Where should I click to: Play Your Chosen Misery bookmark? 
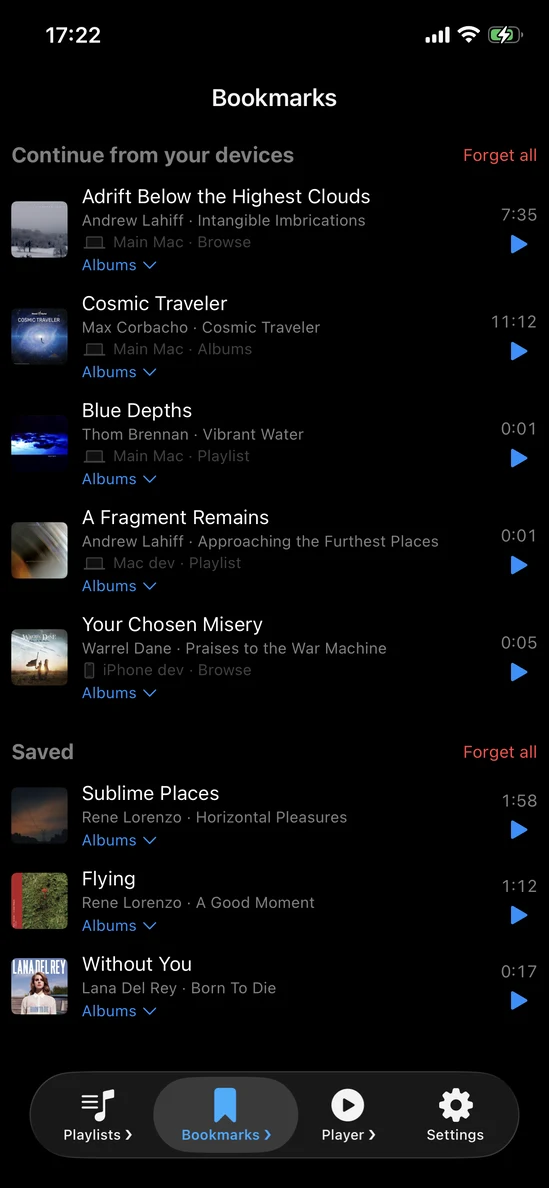(x=519, y=671)
